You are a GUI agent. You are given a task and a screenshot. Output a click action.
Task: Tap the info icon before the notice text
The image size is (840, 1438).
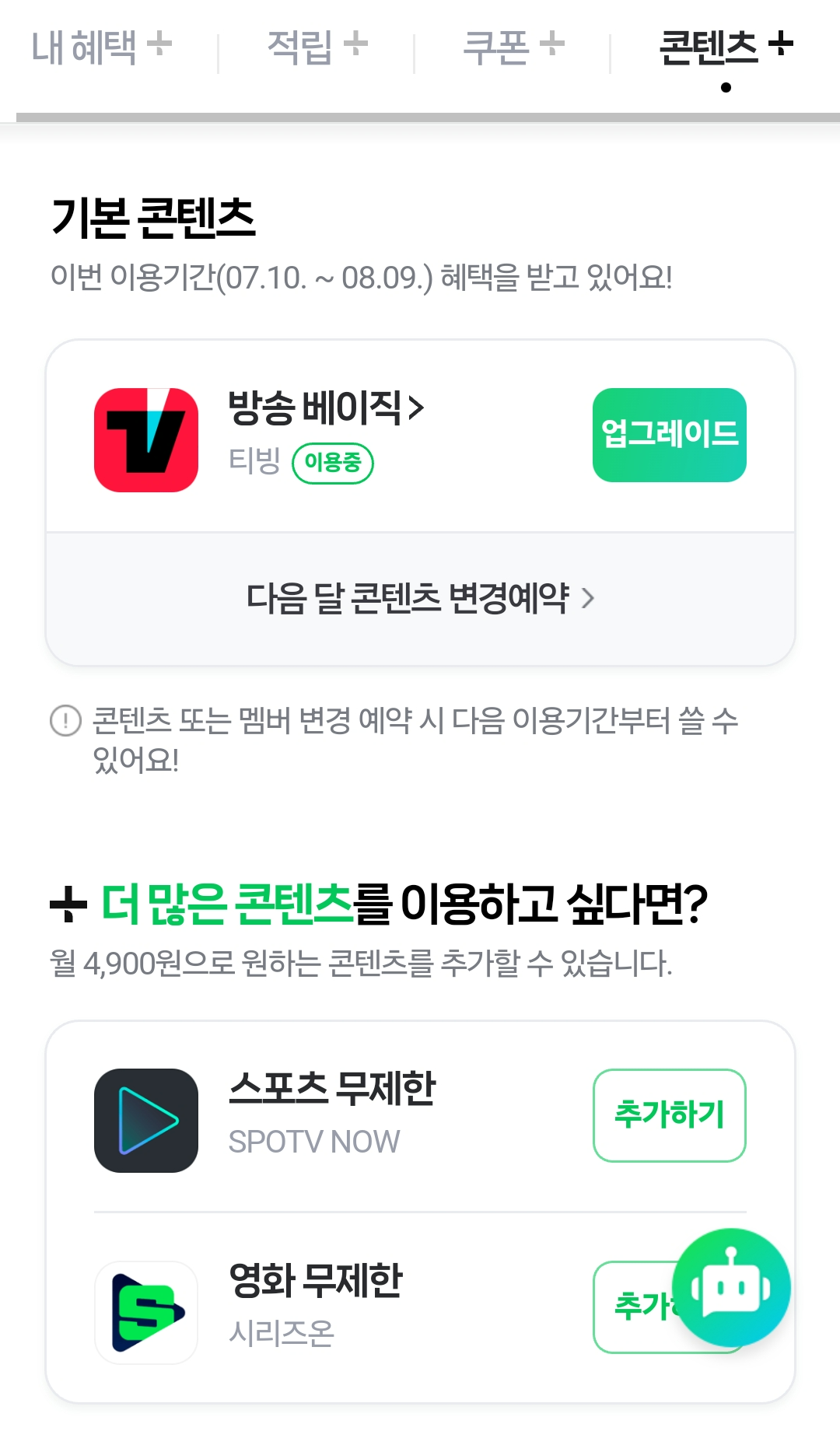coord(65,720)
